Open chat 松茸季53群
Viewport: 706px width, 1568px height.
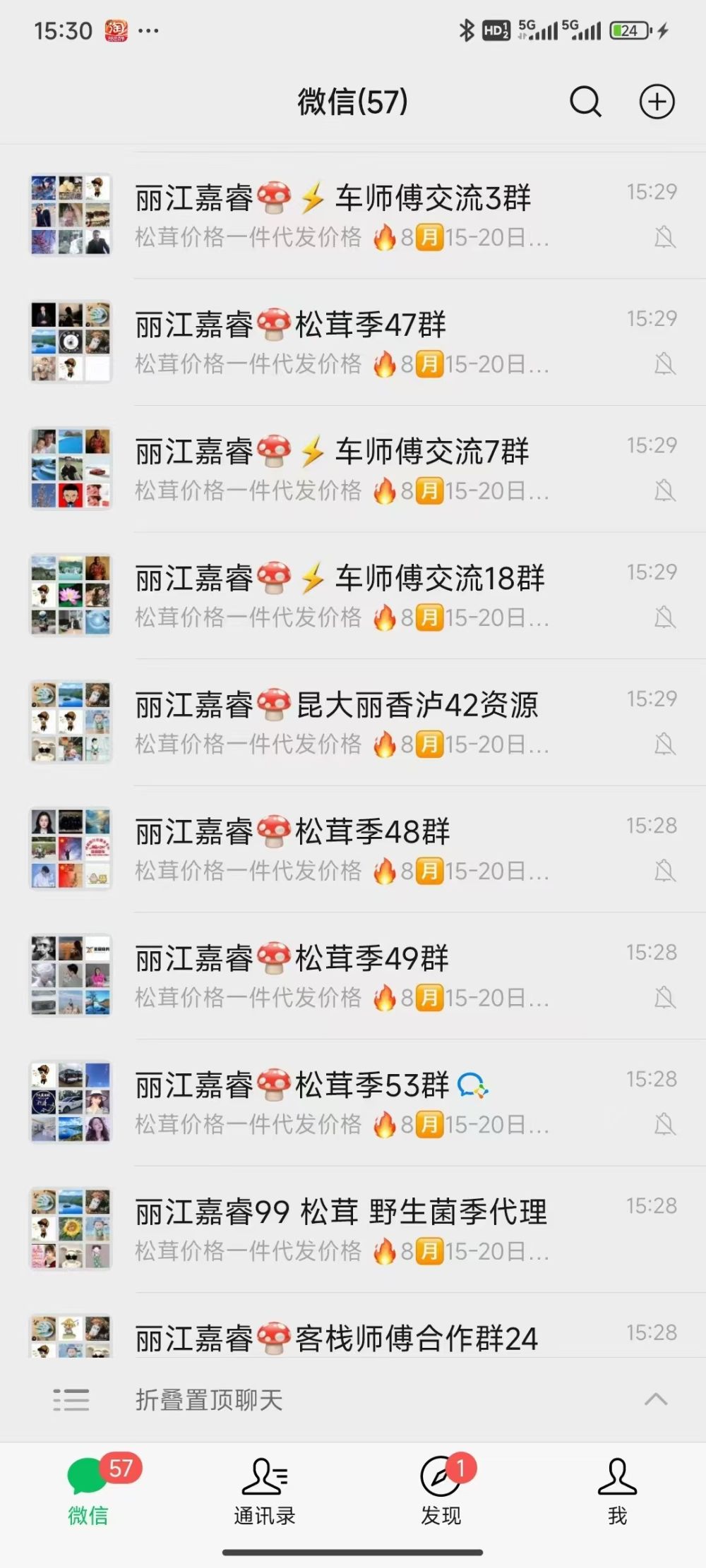pyautogui.click(x=353, y=1102)
